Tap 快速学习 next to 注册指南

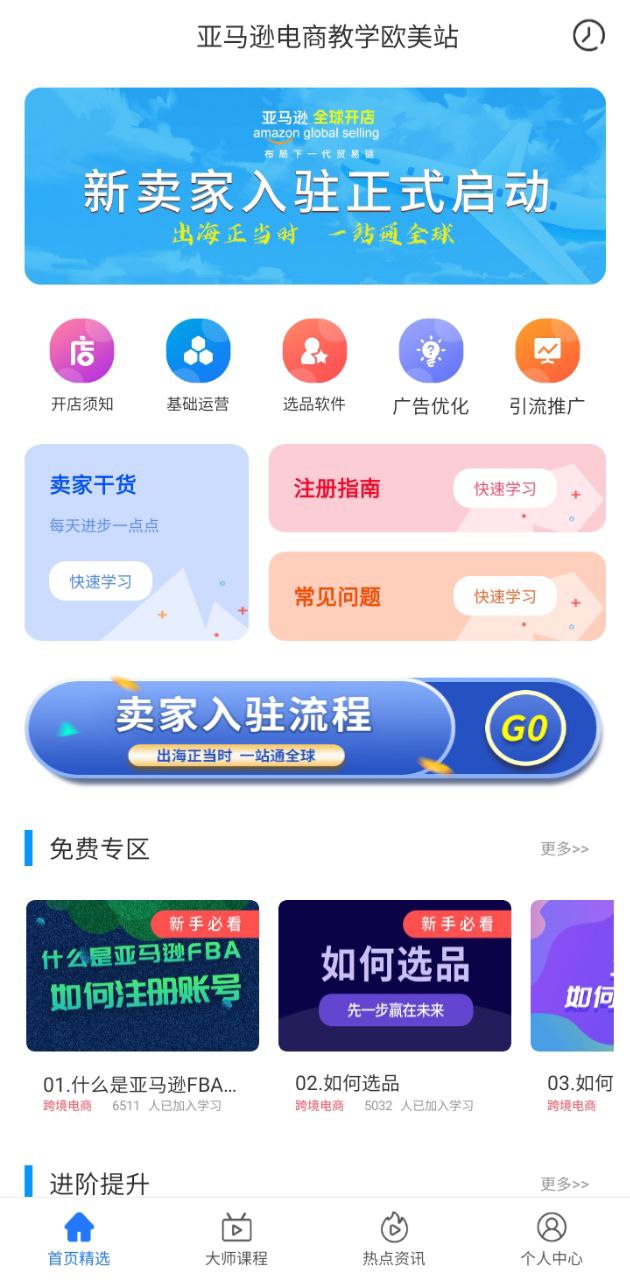504,489
